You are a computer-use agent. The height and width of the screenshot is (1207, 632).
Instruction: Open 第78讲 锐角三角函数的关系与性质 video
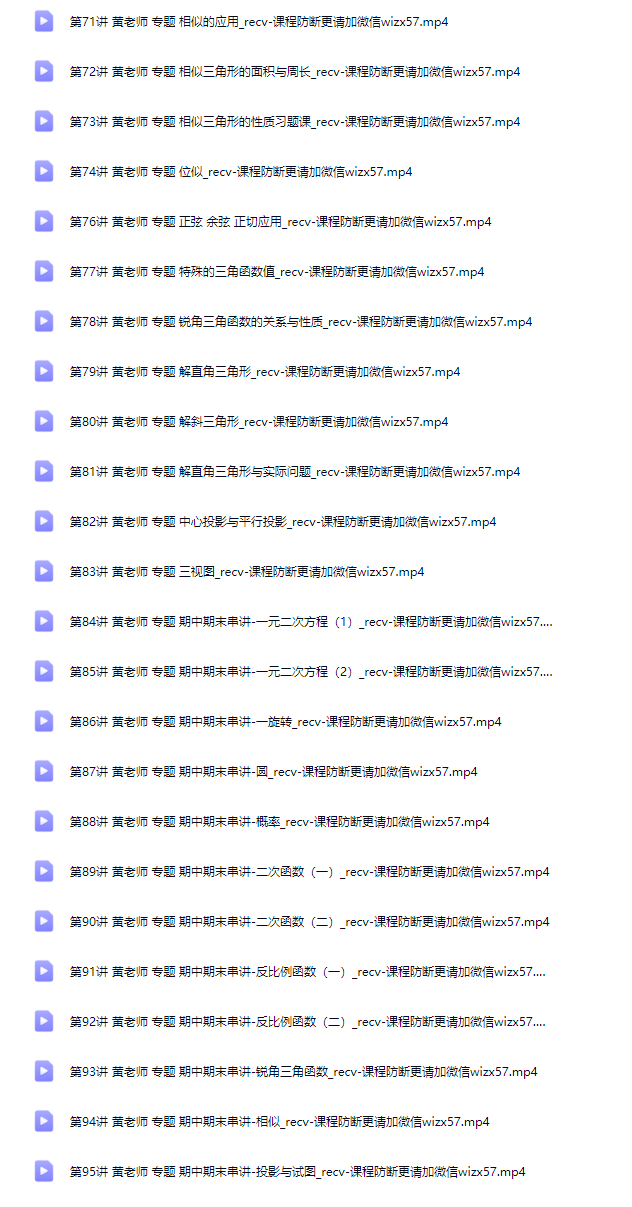click(301, 321)
